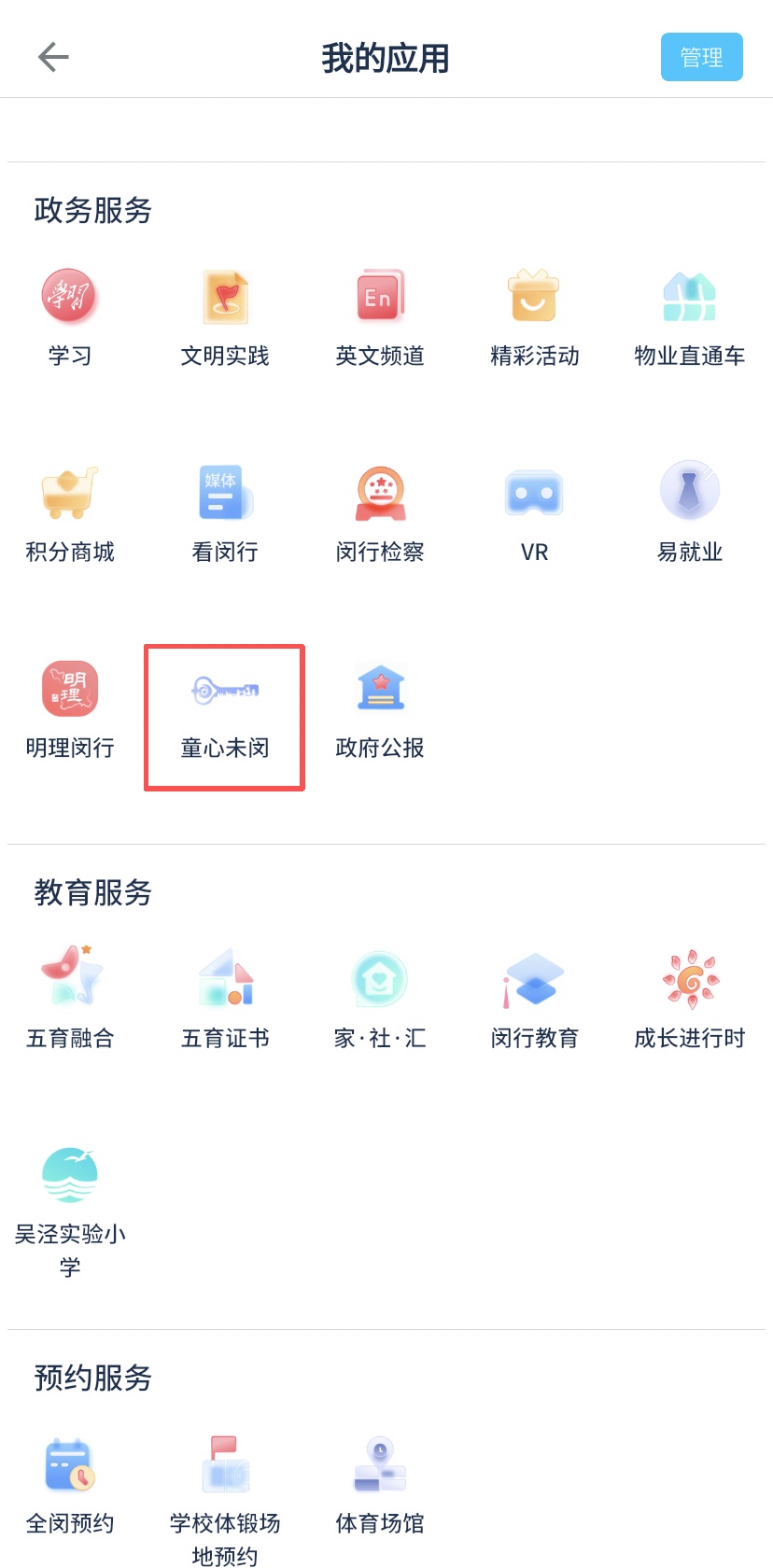Open 五育融合
773x1568 pixels.
(x=70, y=1000)
